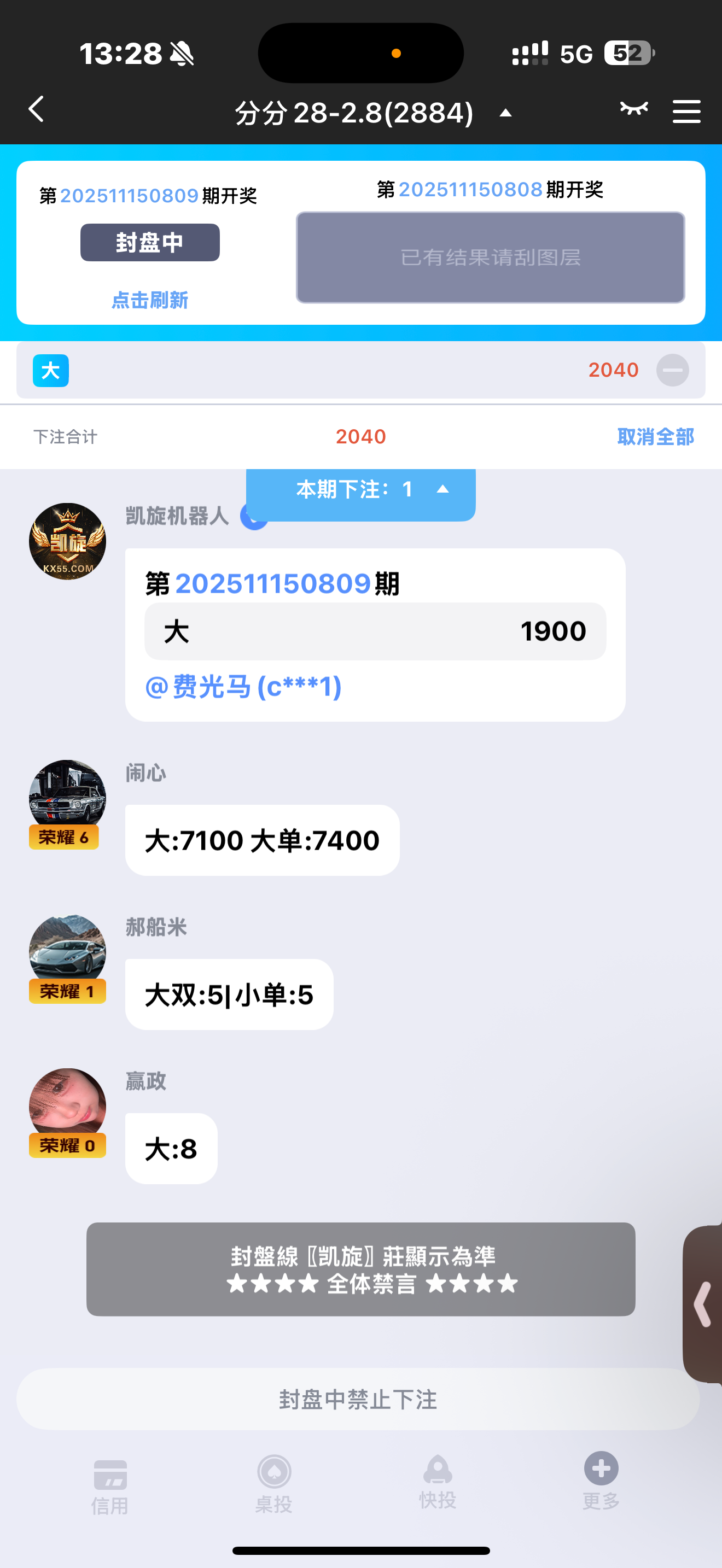Image resolution: width=722 pixels, height=1568 pixels.
Task: Go back using the top-left arrow
Action: tap(37, 109)
